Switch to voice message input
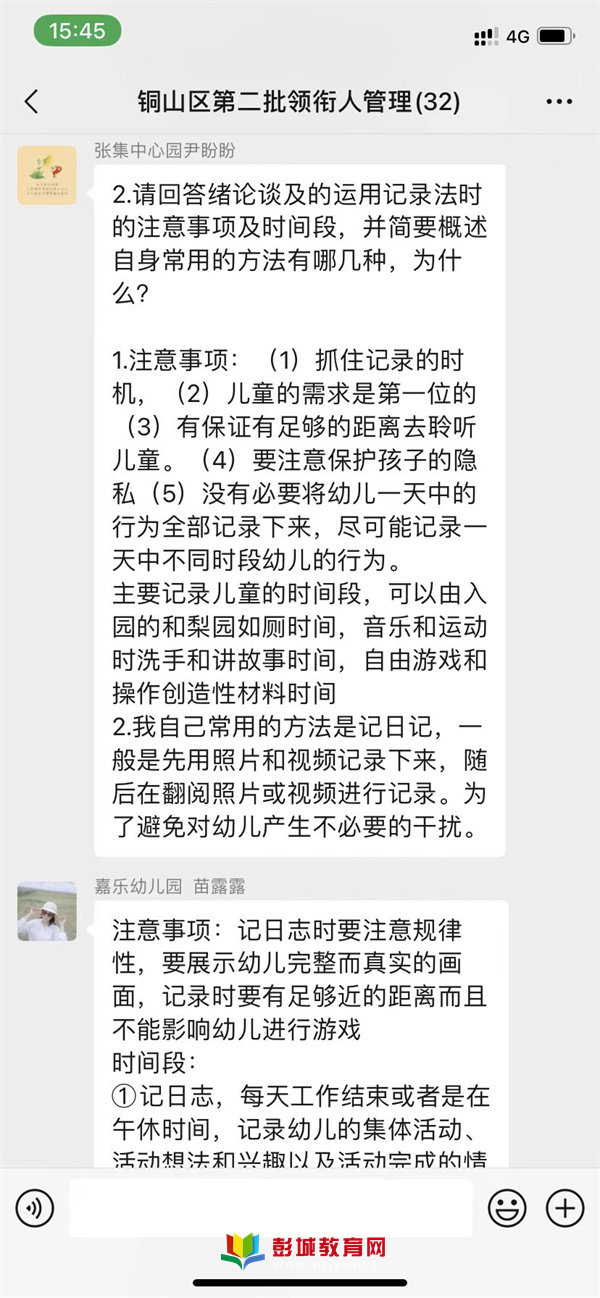 coord(35,1208)
